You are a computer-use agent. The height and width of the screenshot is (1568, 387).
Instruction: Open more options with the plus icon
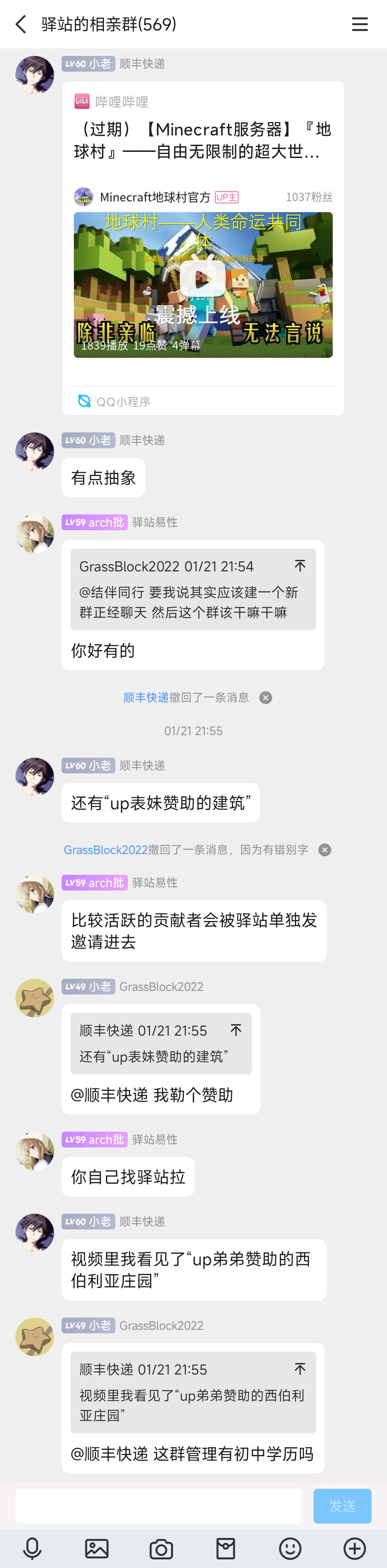click(x=355, y=1548)
